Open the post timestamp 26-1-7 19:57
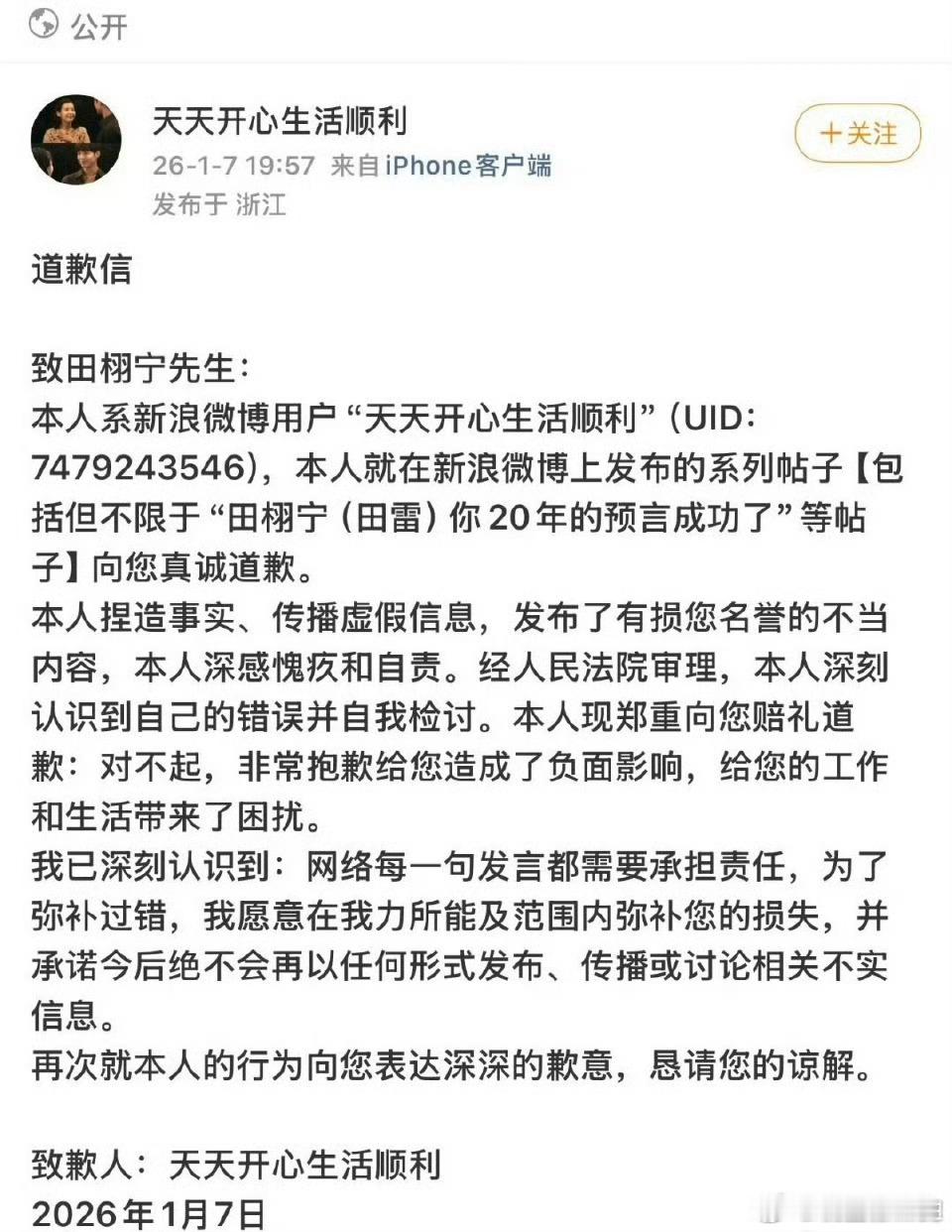 (233, 166)
